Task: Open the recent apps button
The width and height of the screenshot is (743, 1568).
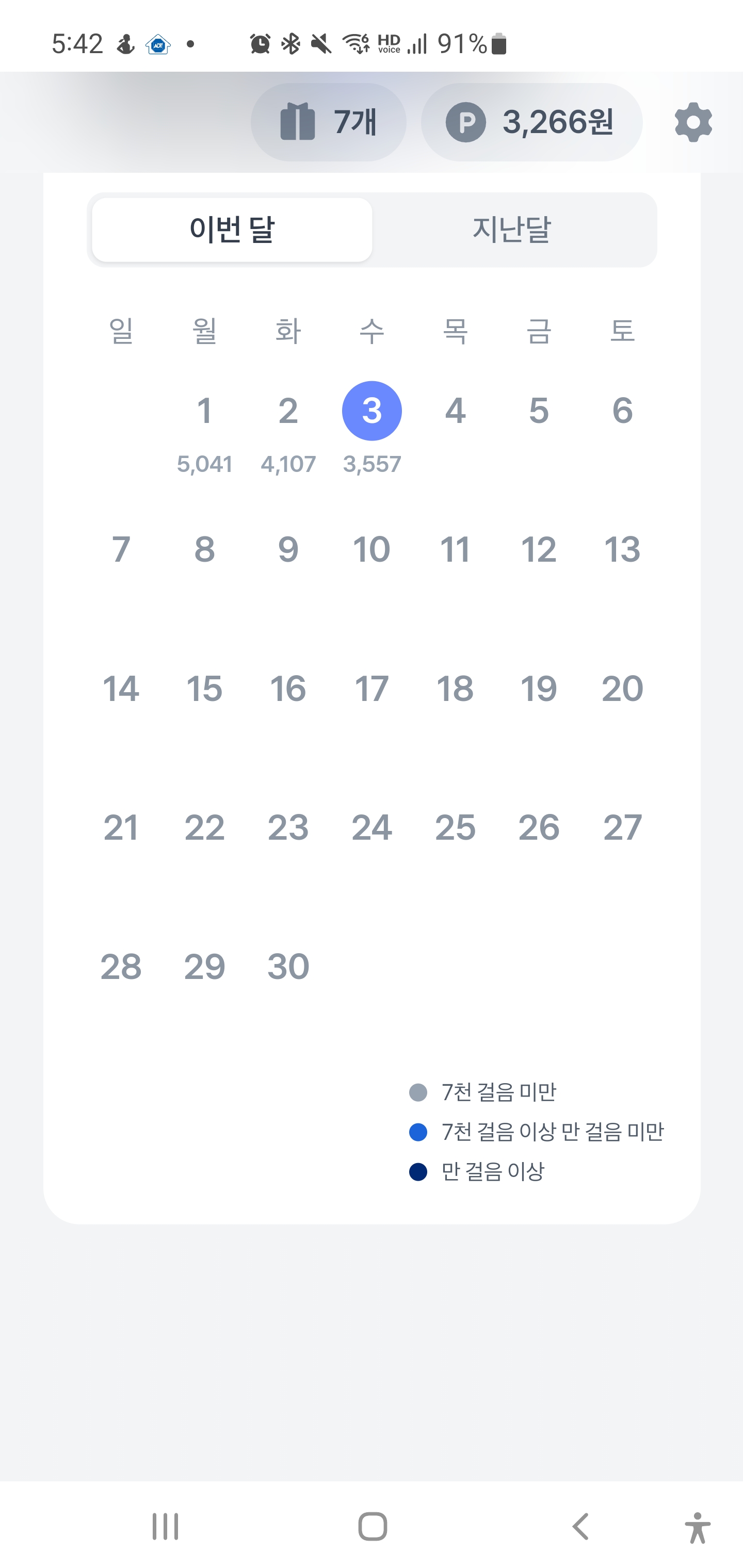Action: tap(165, 1526)
